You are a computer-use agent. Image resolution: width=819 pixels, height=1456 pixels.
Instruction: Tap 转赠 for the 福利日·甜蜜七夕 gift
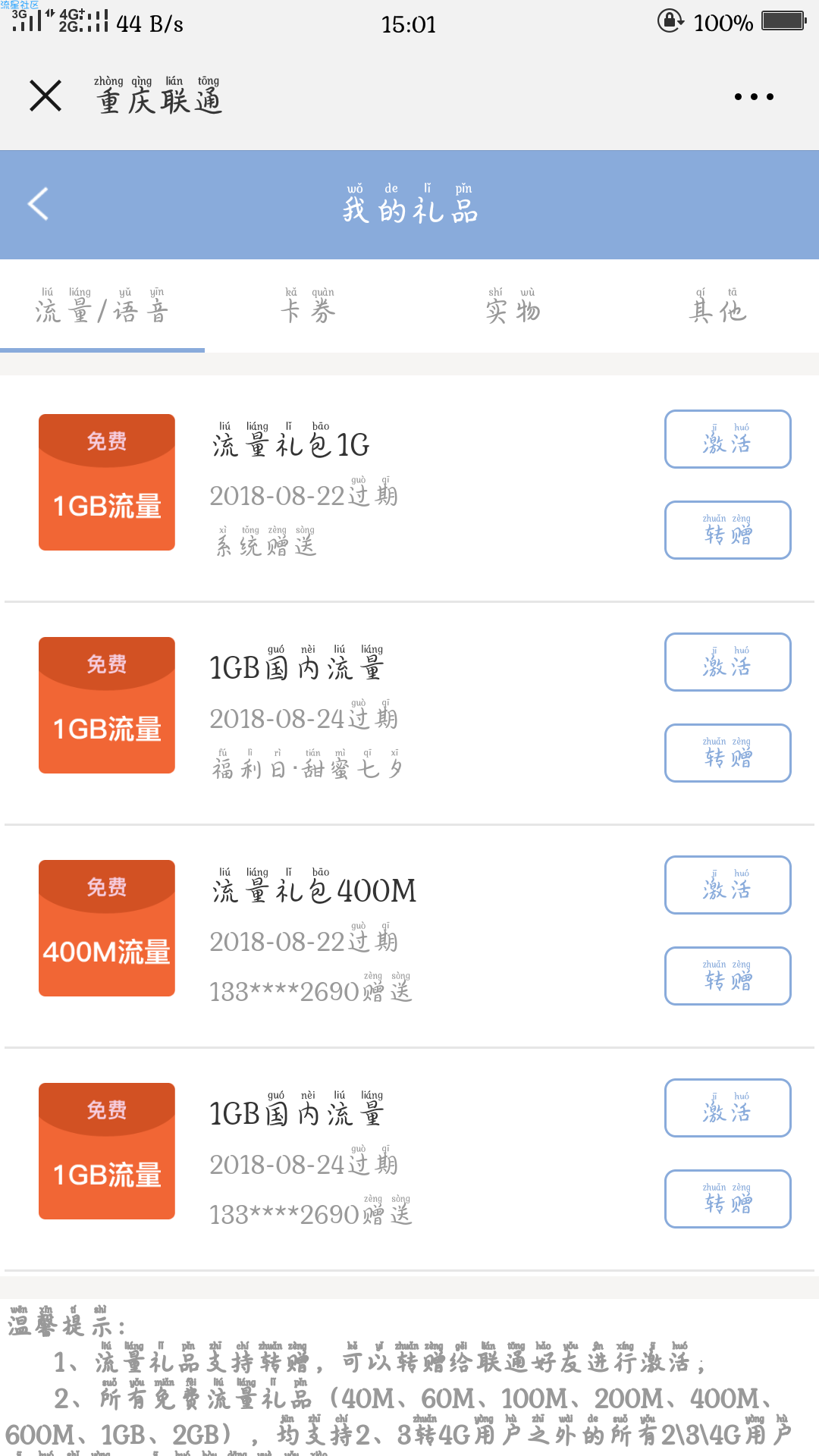(728, 753)
